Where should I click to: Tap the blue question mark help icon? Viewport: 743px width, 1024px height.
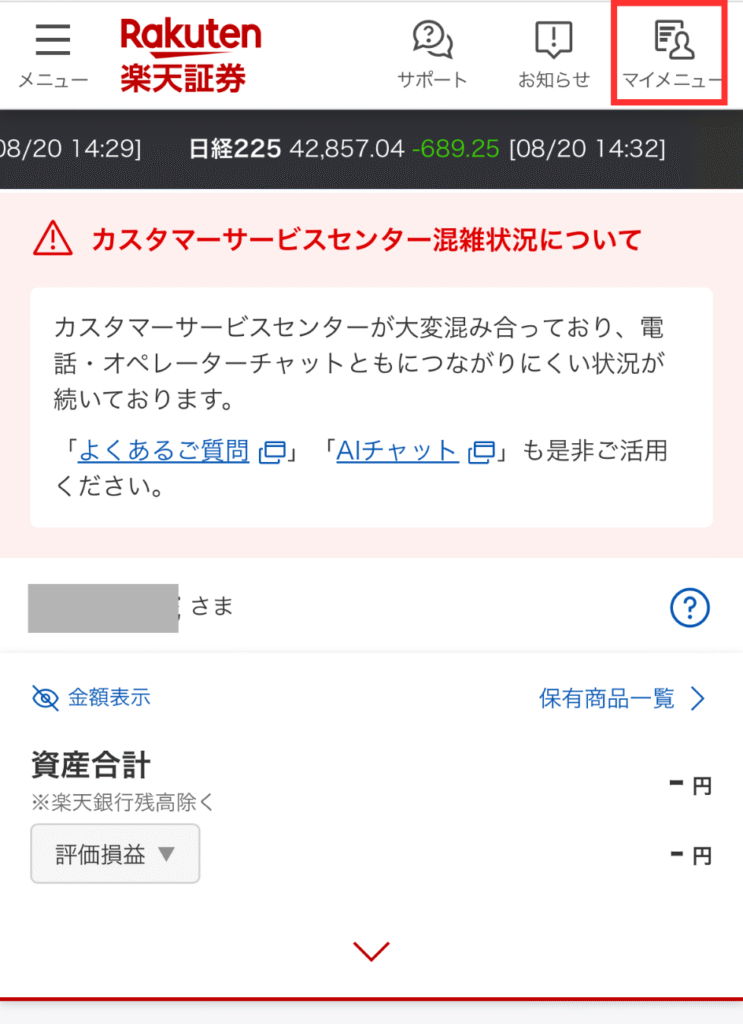689,607
